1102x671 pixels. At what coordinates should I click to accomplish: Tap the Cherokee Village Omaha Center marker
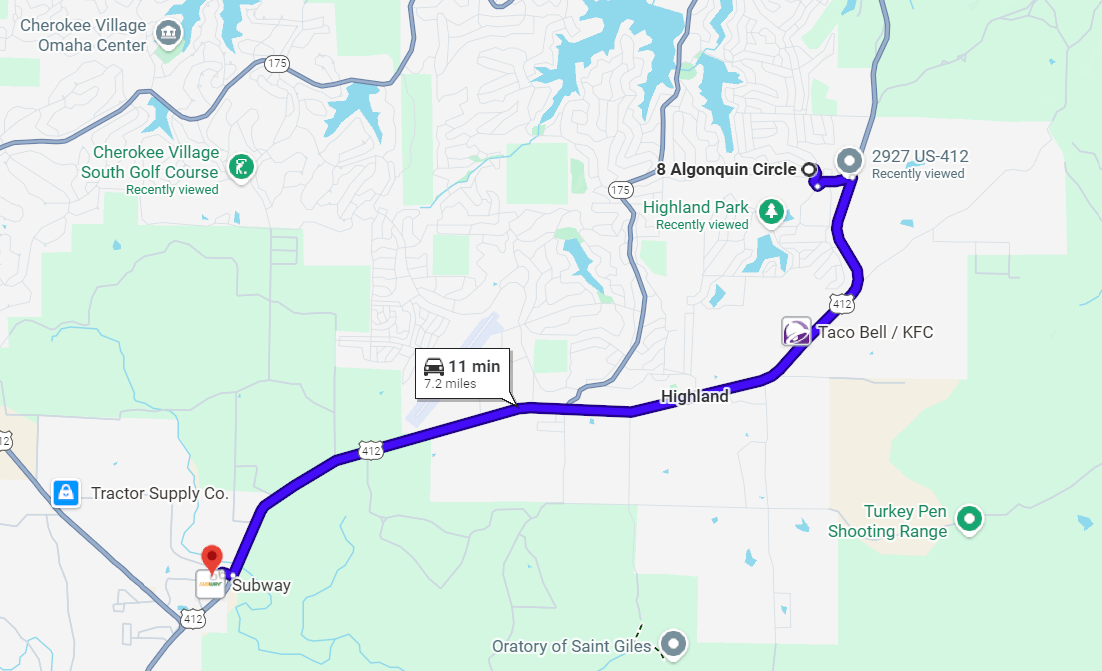pyautogui.click(x=169, y=33)
